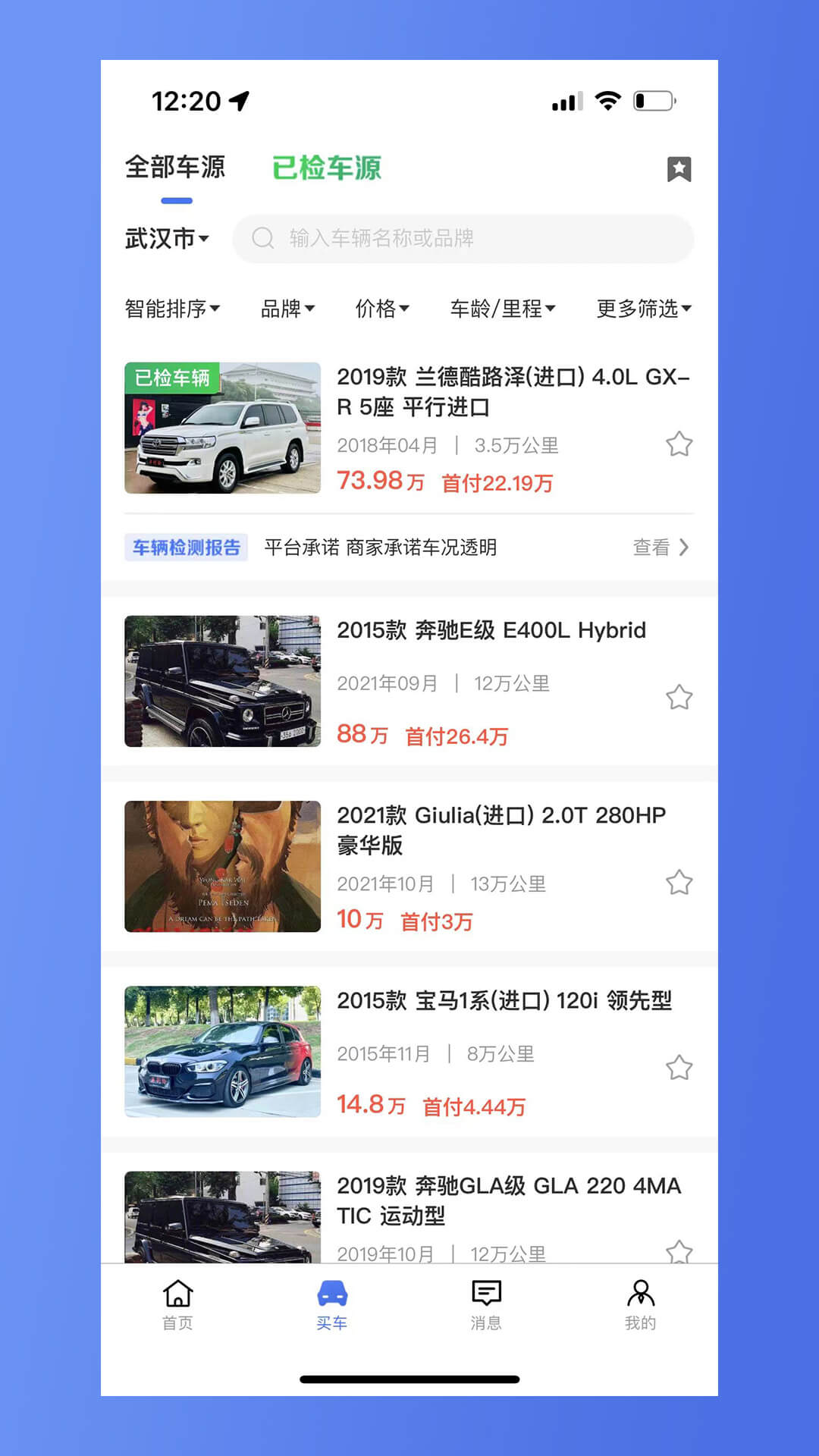Open the 车龄/里程 filter dropdown
Image resolution: width=819 pixels, height=1456 pixels.
click(x=503, y=309)
